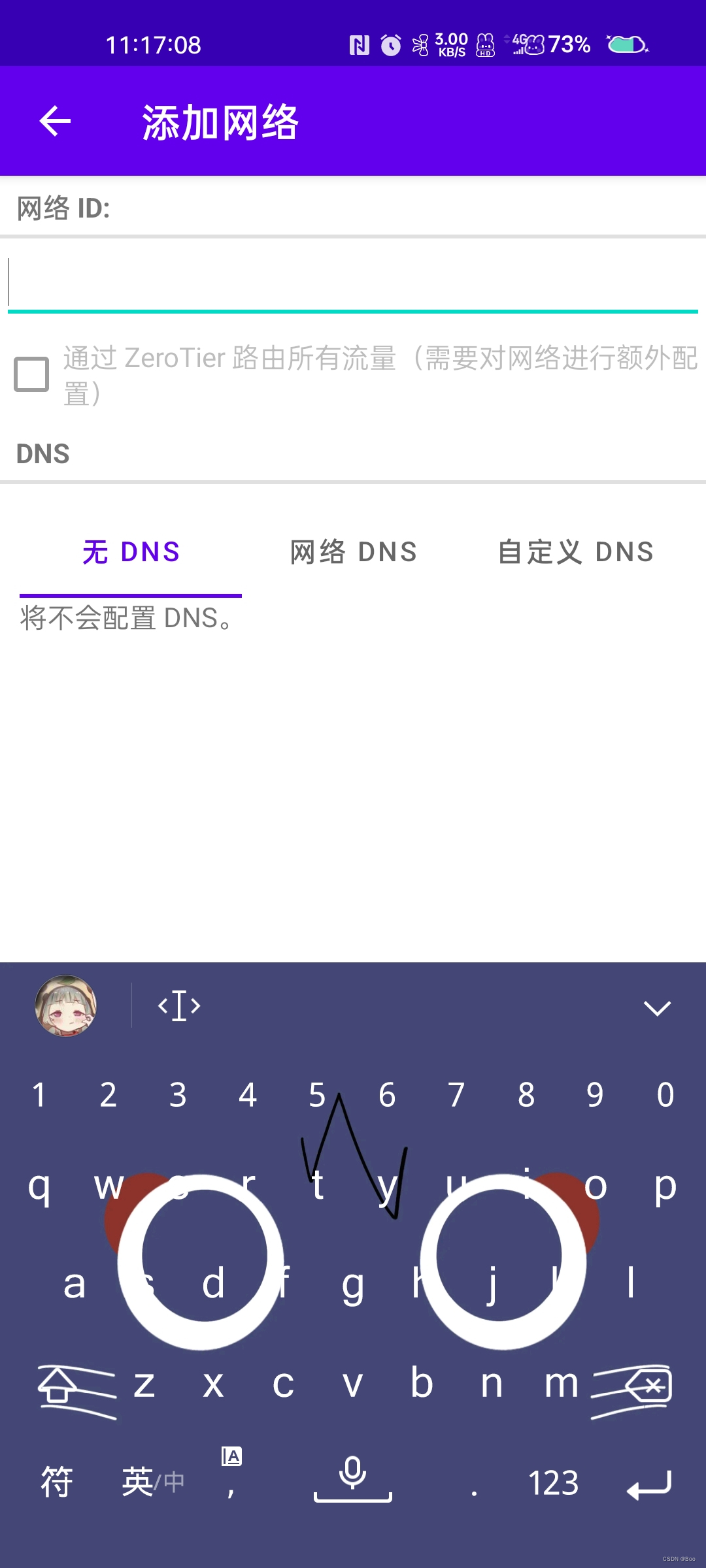706x1568 pixels.
Task: Tap the avatar icon on the keyboard toolbar
Action: click(x=67, y=1006)
